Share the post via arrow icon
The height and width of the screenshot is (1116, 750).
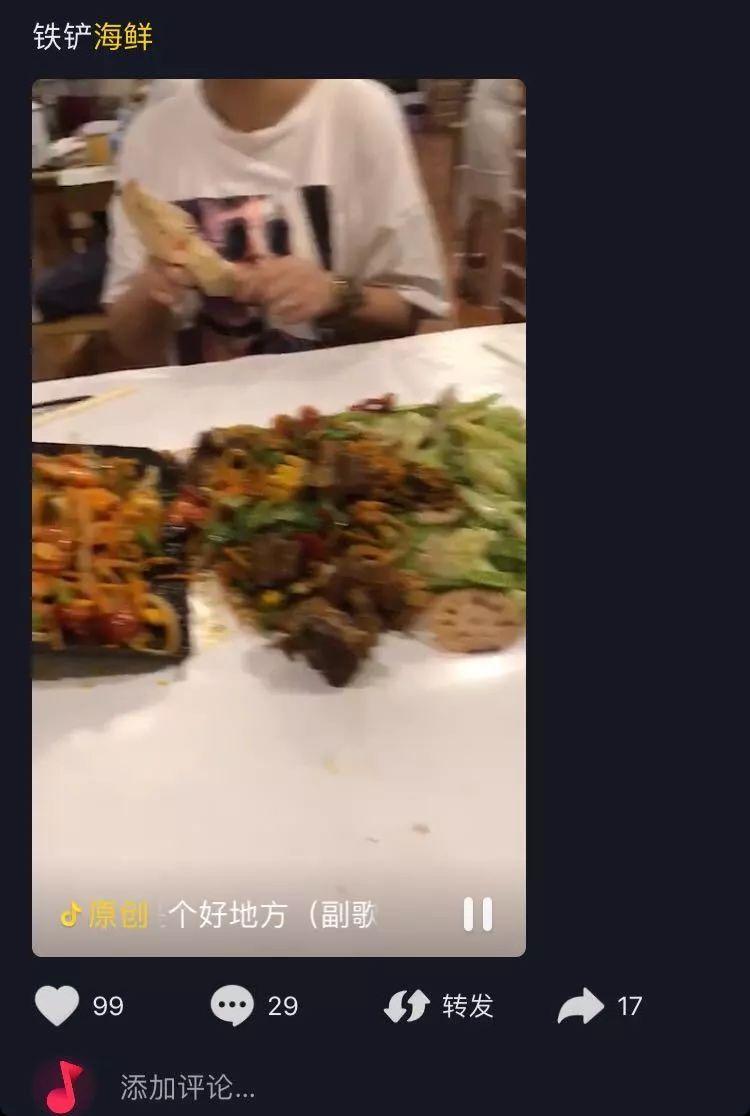click(581, 1005)
